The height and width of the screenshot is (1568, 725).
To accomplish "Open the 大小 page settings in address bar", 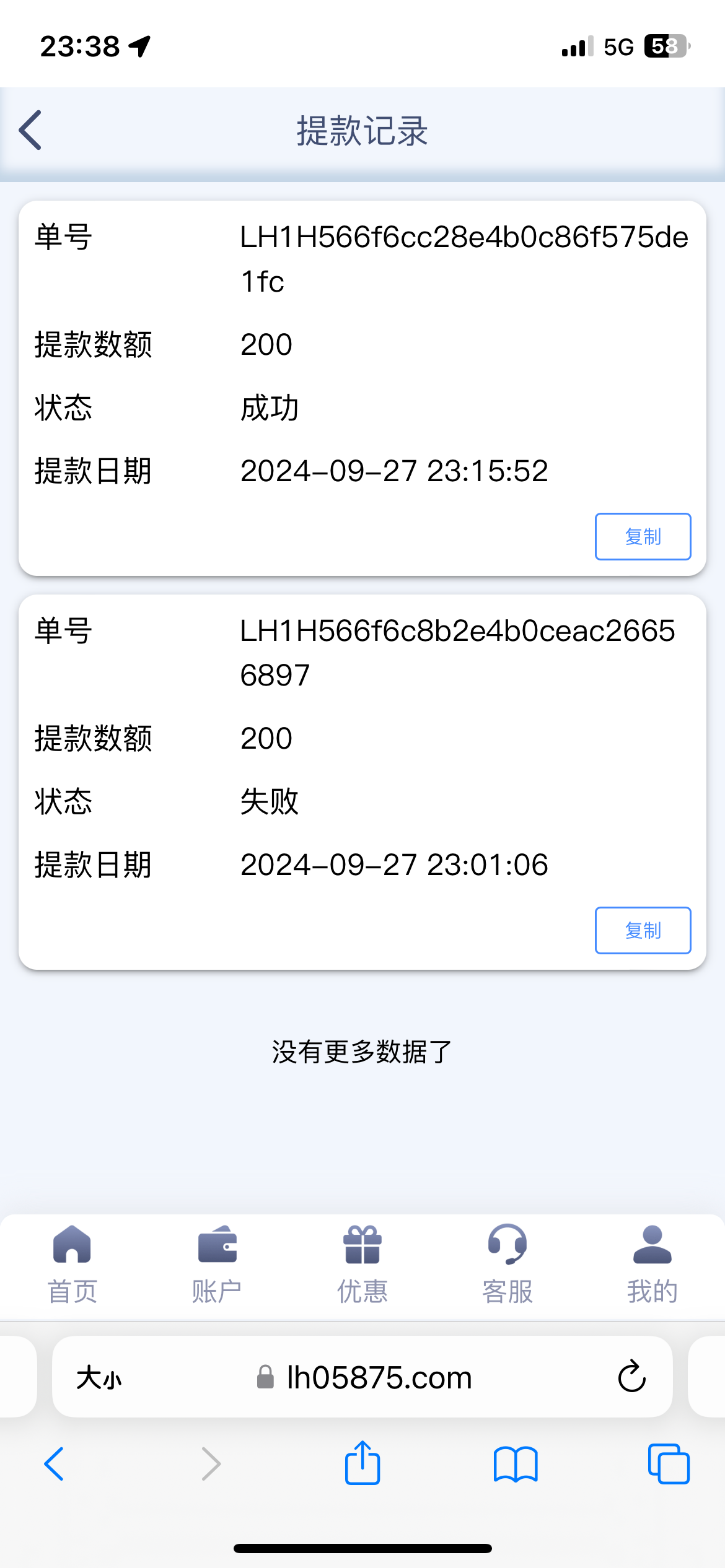I will point(99,1379).
